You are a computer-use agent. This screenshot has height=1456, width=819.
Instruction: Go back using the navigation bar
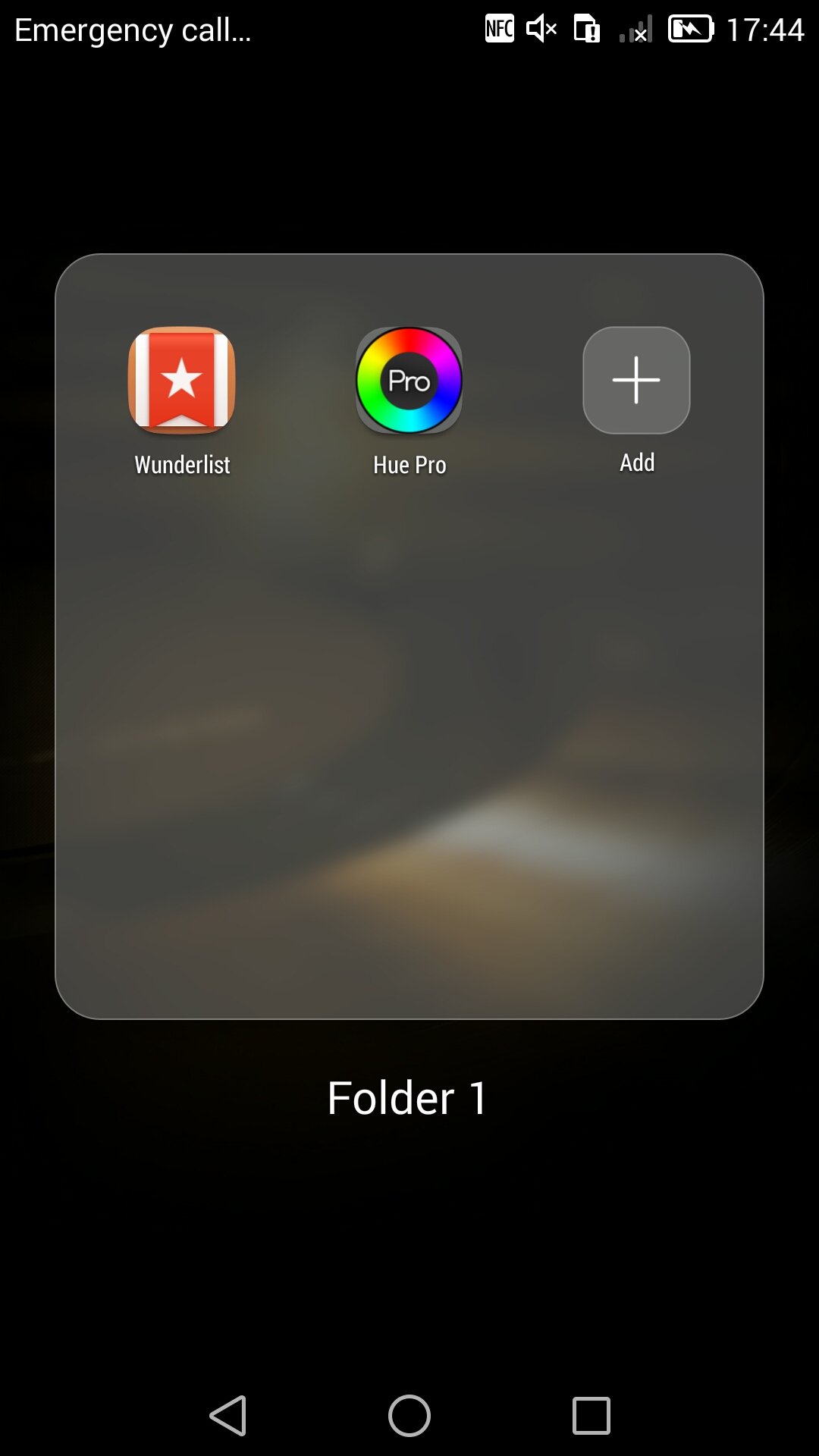(x=227, y=1416)
